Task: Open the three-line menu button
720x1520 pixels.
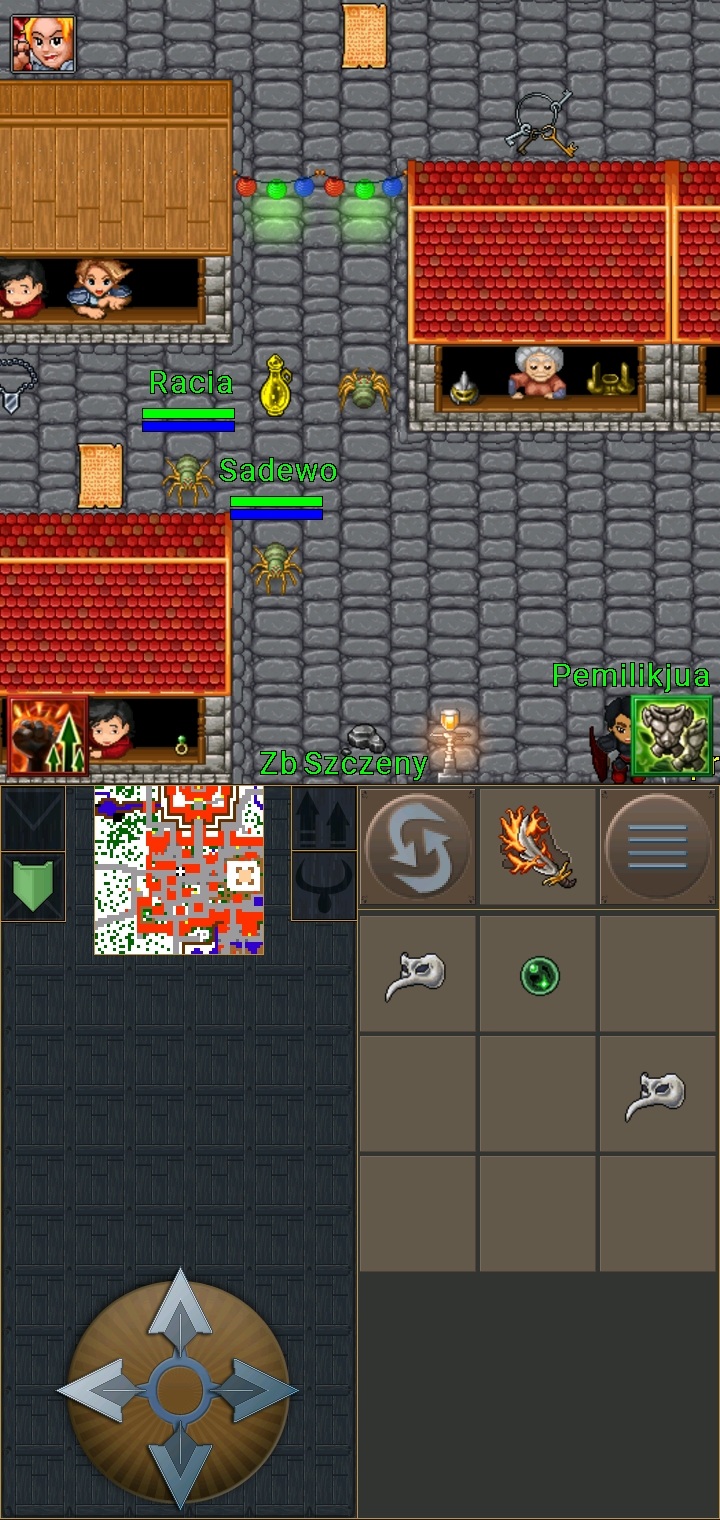Action: coord(657,847)
